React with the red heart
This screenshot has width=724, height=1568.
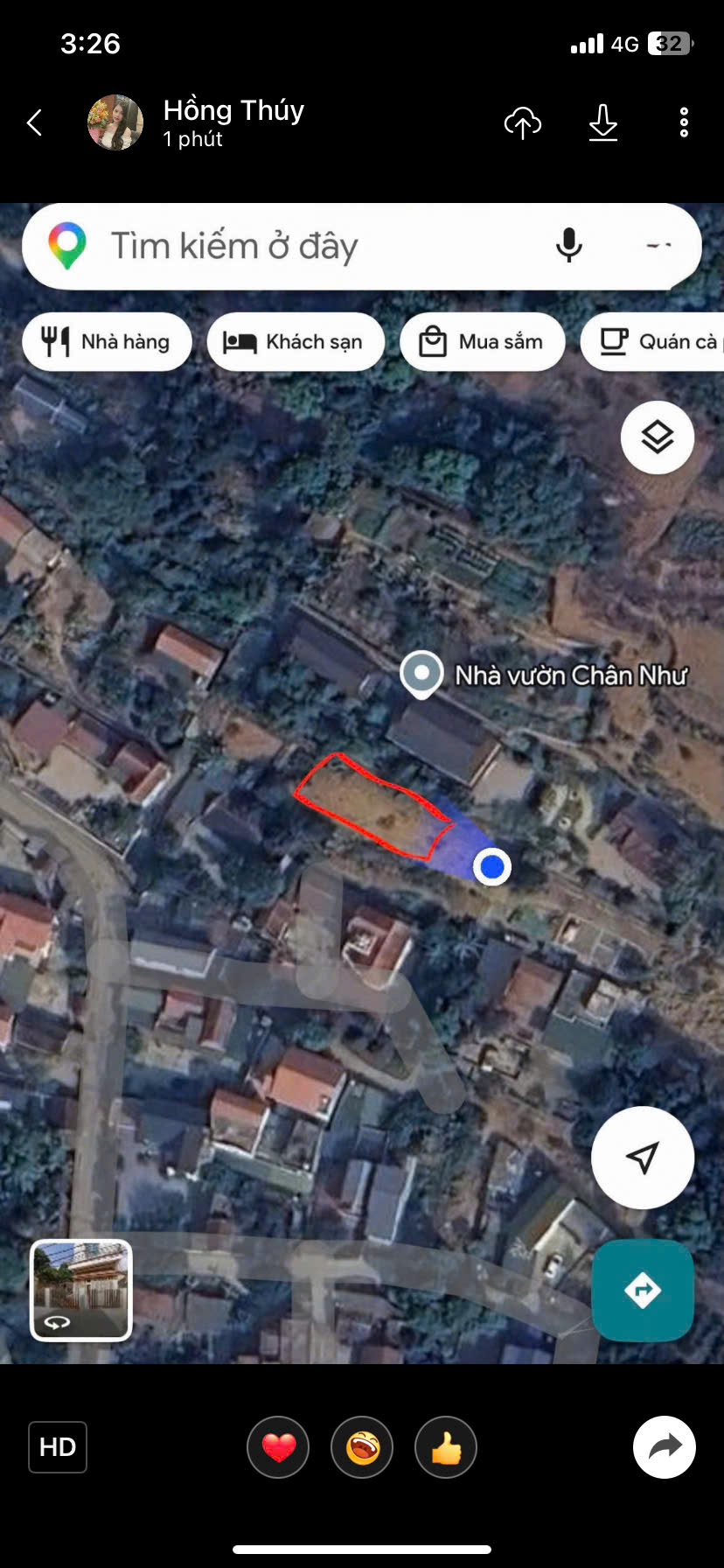coord(278,1447)
